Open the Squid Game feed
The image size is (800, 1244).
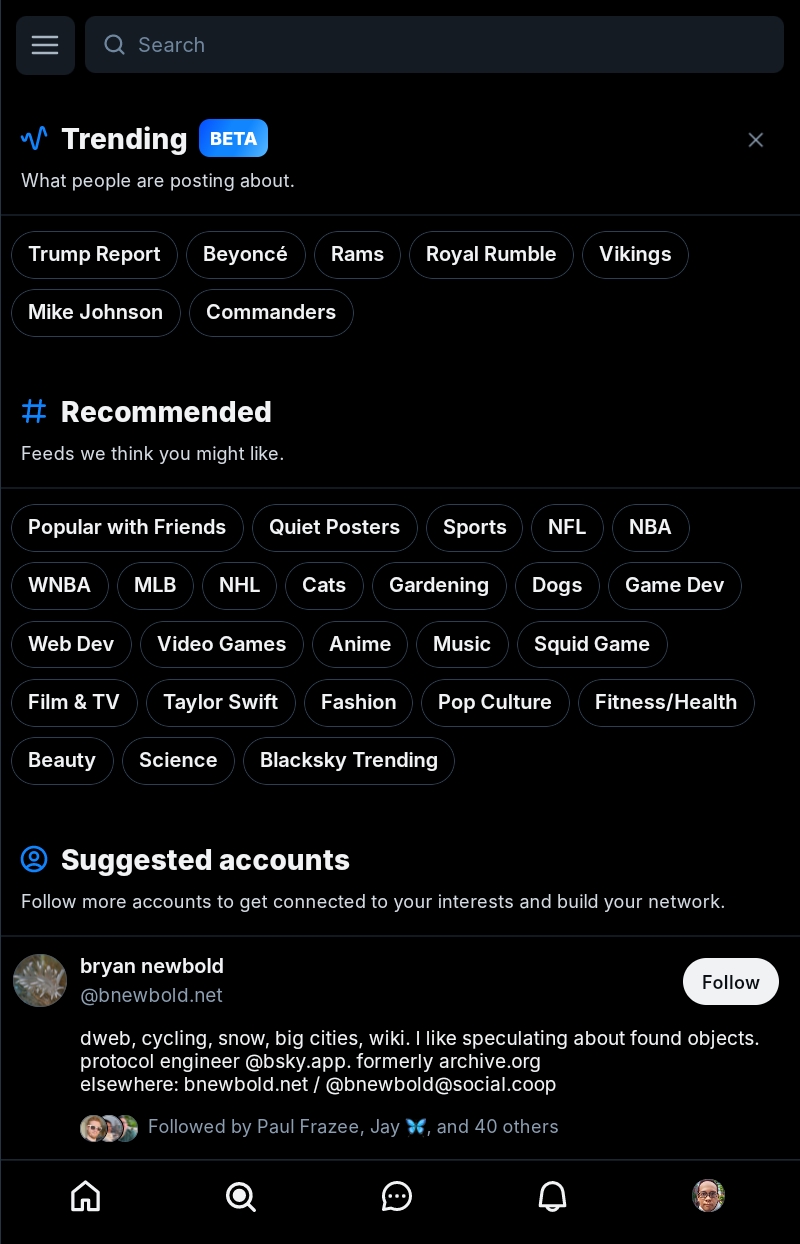(x=591, y=644)
